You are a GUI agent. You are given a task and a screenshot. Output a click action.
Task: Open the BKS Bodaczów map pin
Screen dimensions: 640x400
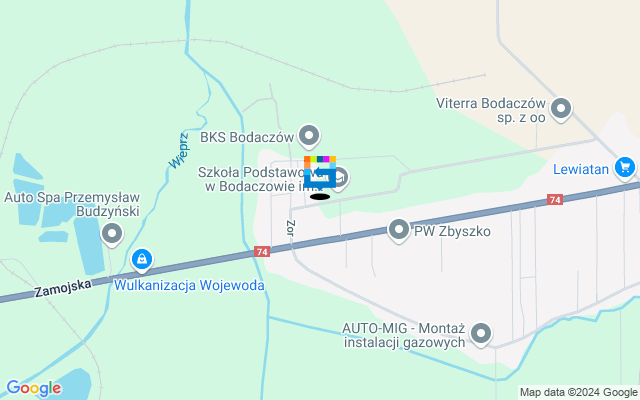coord(309,135)
